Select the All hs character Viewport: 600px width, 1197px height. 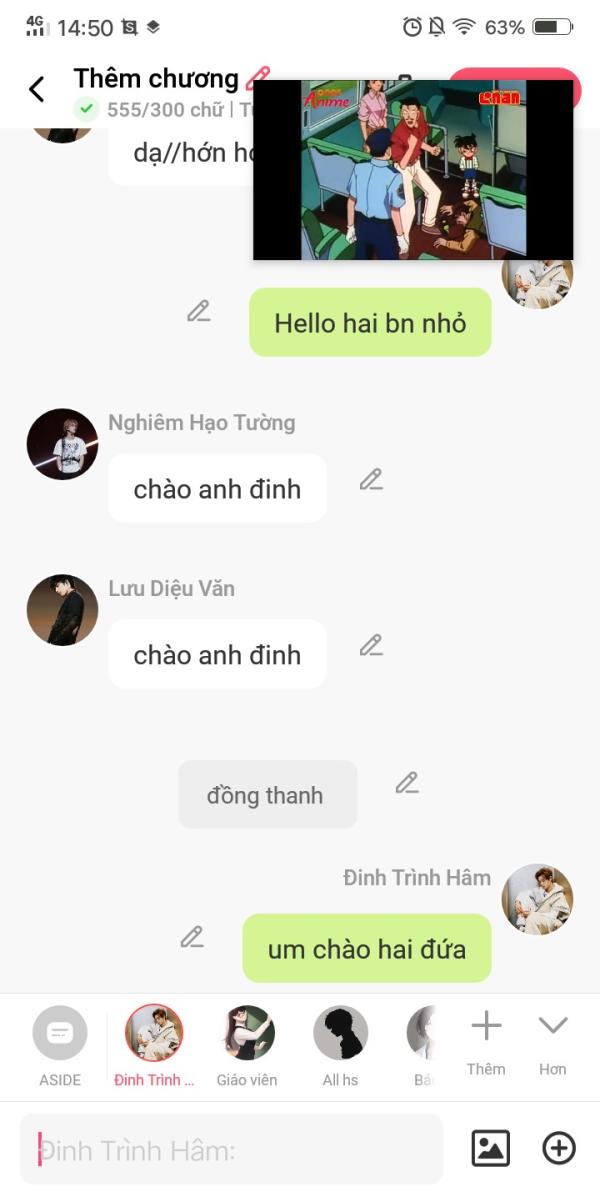coord(340,1046)
